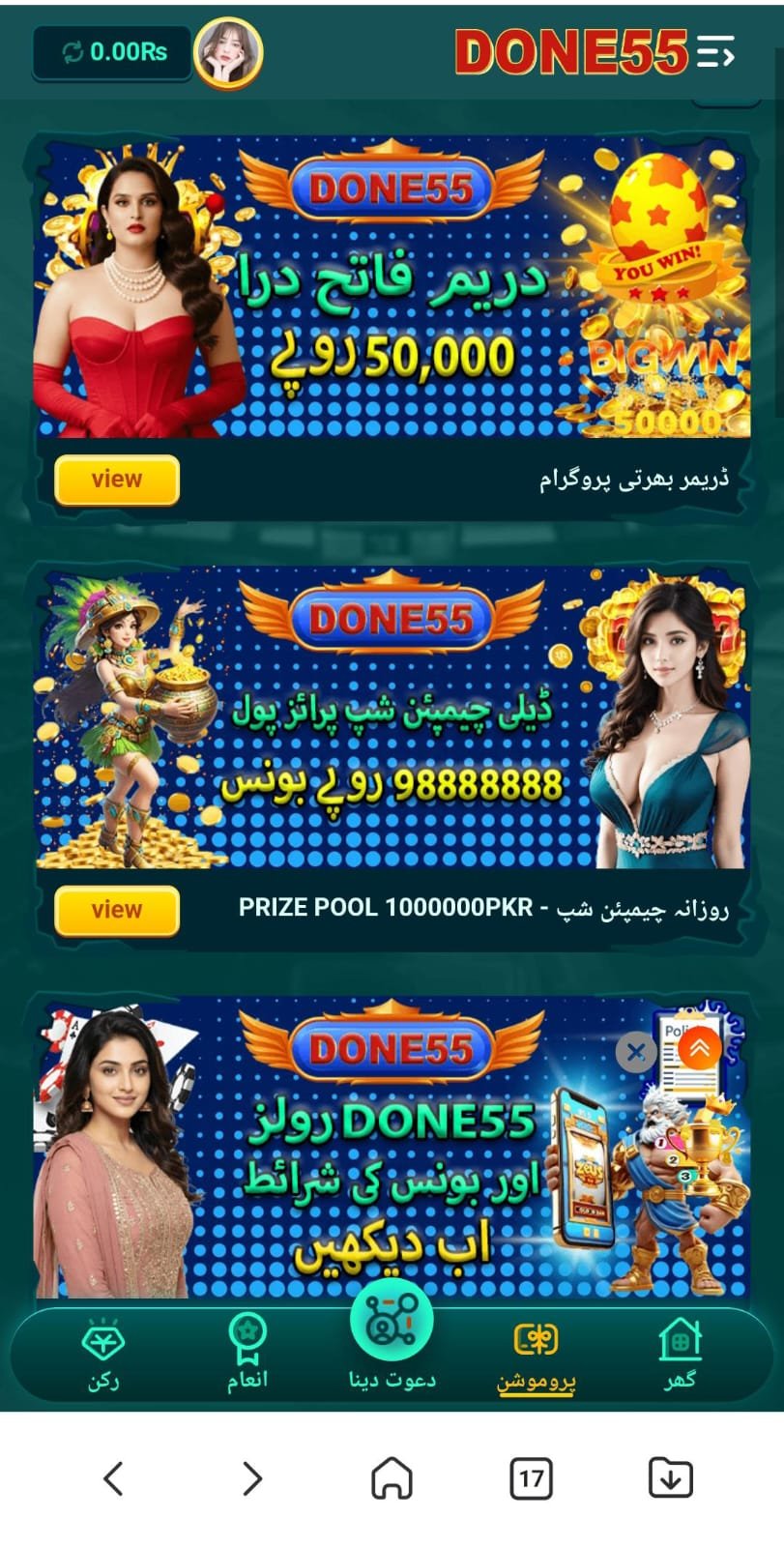Open browser tabs showing 17
Image resolution: width=784 pixels, height=1547 pixels.
[531, 1477]
